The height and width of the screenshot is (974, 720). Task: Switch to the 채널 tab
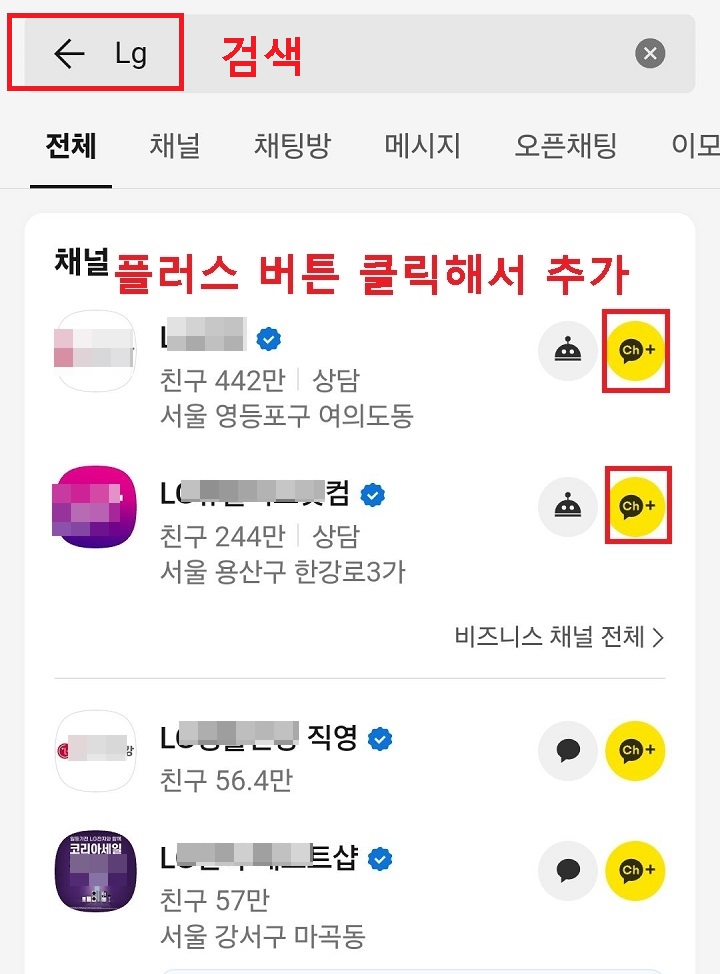click(x=173, y=145)
